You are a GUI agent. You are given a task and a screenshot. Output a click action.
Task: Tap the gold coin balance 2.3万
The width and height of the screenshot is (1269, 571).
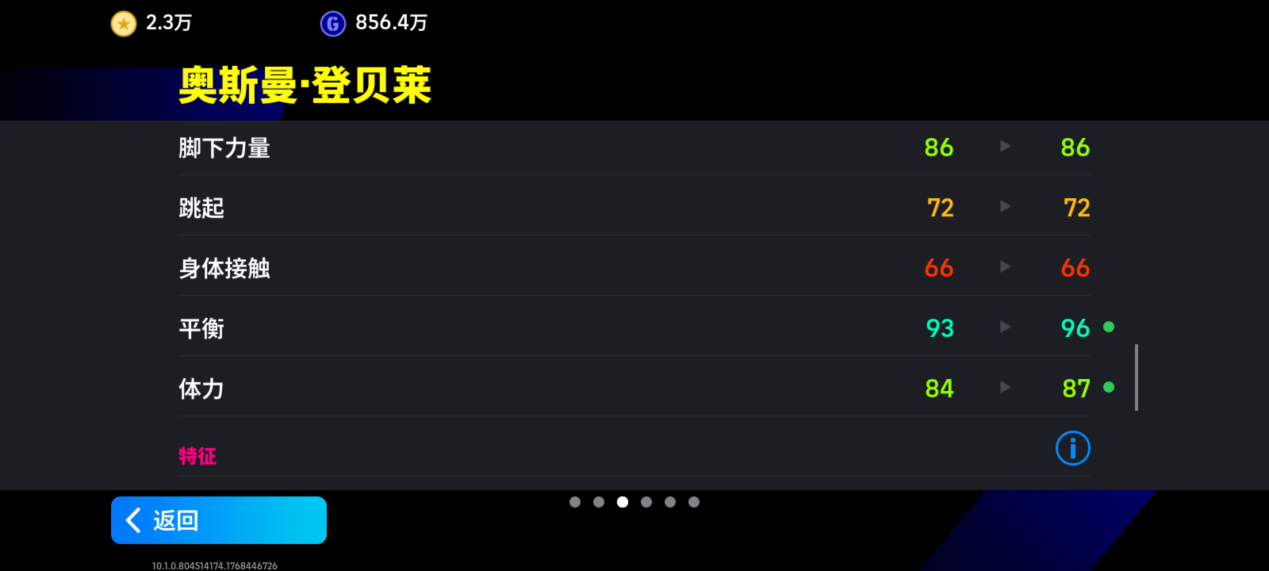point(152,23)
